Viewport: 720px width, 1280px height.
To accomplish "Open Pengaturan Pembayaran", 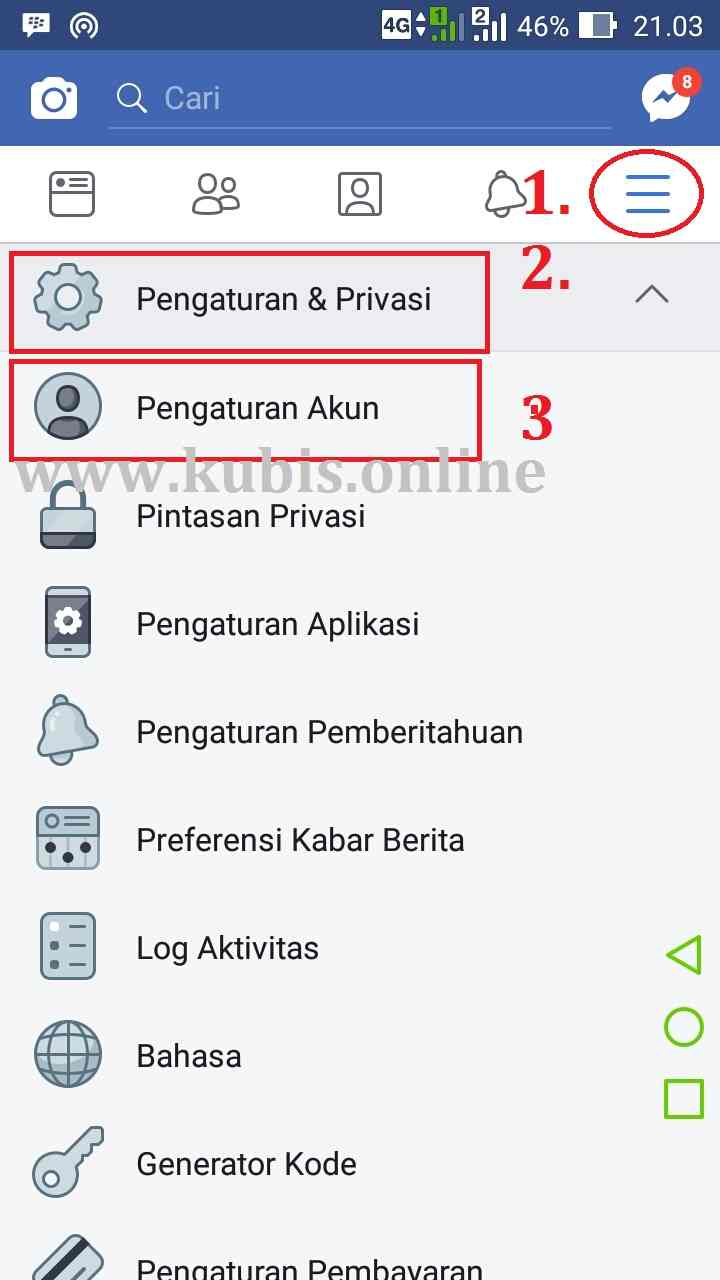I will (309, 1266).
